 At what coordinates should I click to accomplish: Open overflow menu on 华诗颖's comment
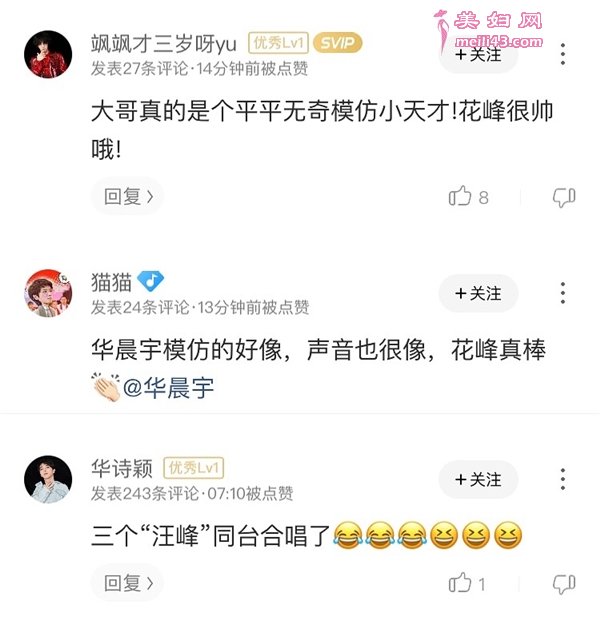click(564, 480)
